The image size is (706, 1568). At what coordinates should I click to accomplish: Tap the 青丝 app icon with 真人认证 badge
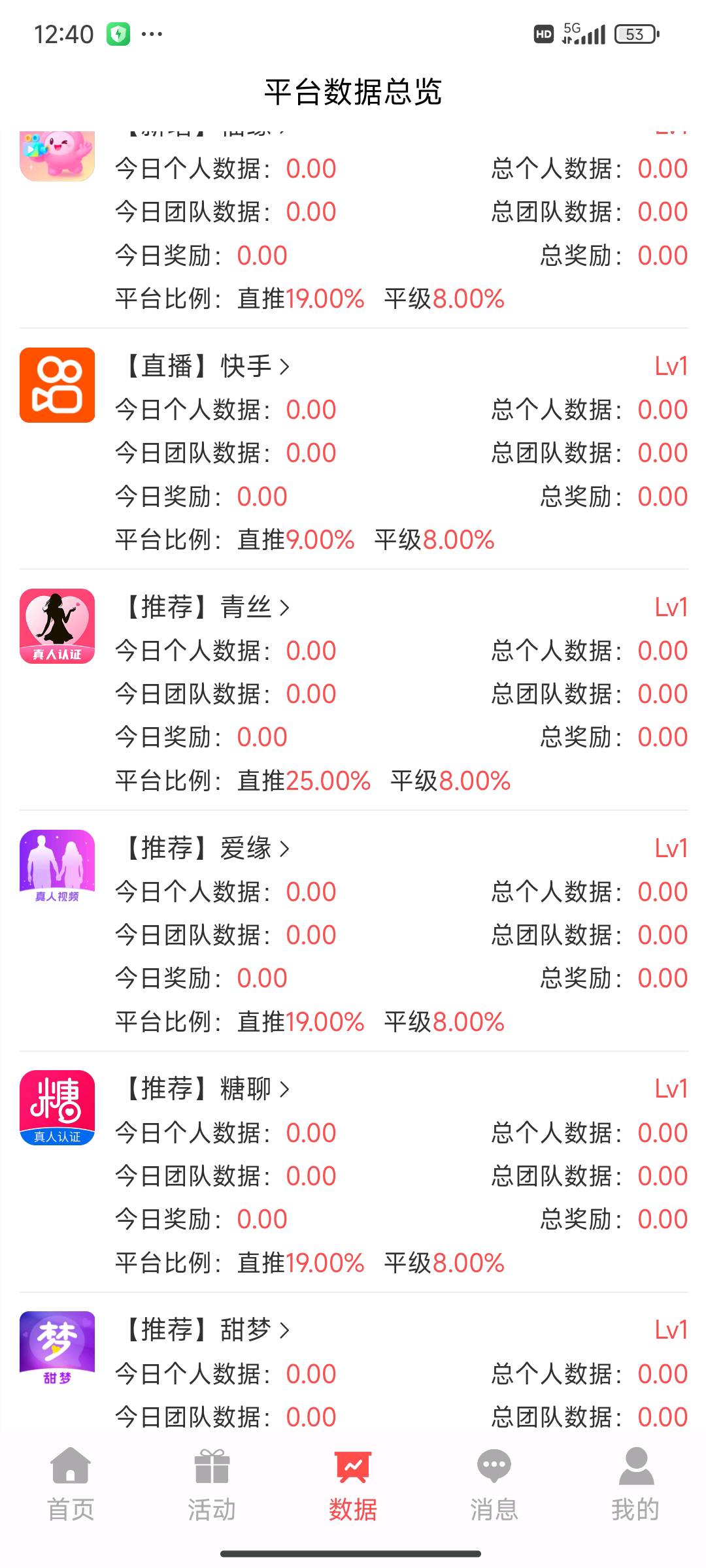tap(57, 626)
